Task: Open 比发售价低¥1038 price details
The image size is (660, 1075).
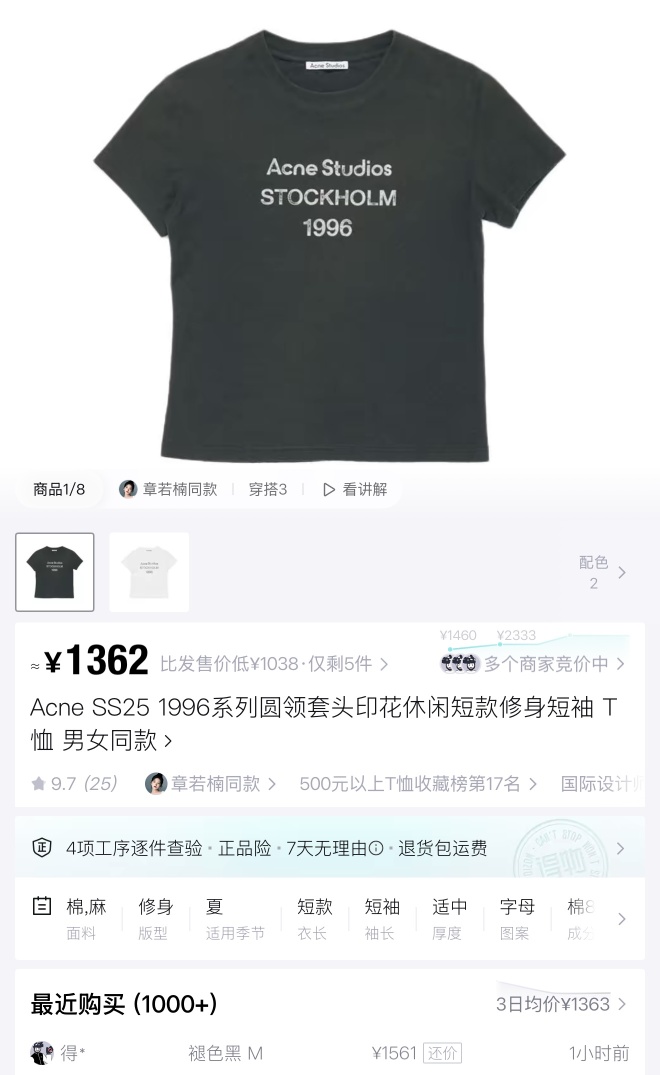Action: pyautogui.click(x=274, y=663)
